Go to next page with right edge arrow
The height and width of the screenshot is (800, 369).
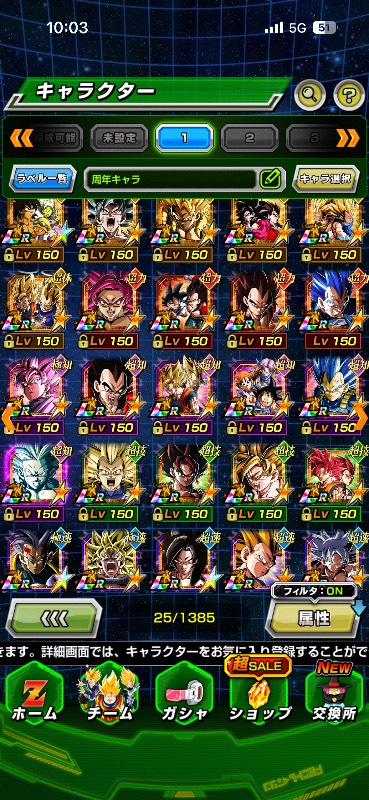tap(362, 417)
